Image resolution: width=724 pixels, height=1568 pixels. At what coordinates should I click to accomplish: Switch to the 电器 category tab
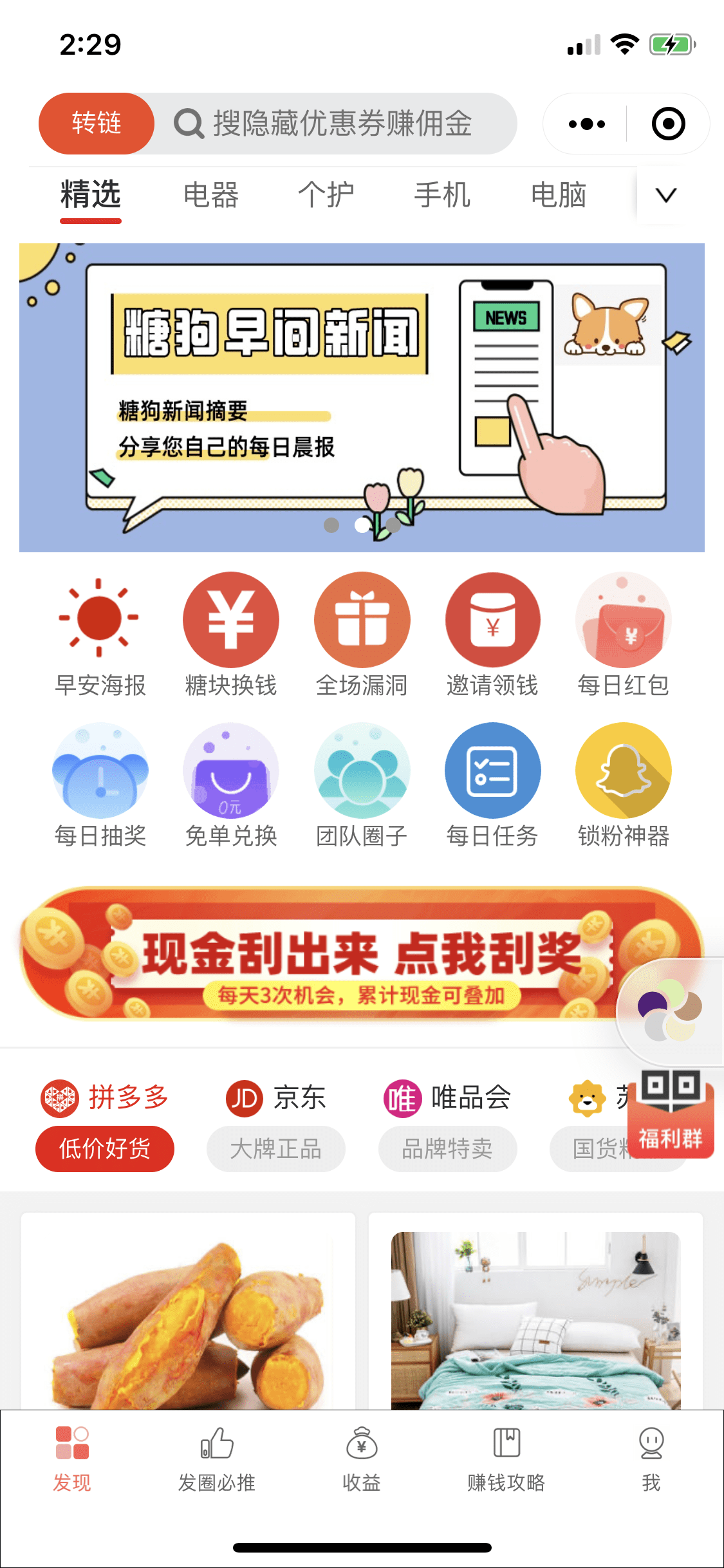tap(210, 195)
